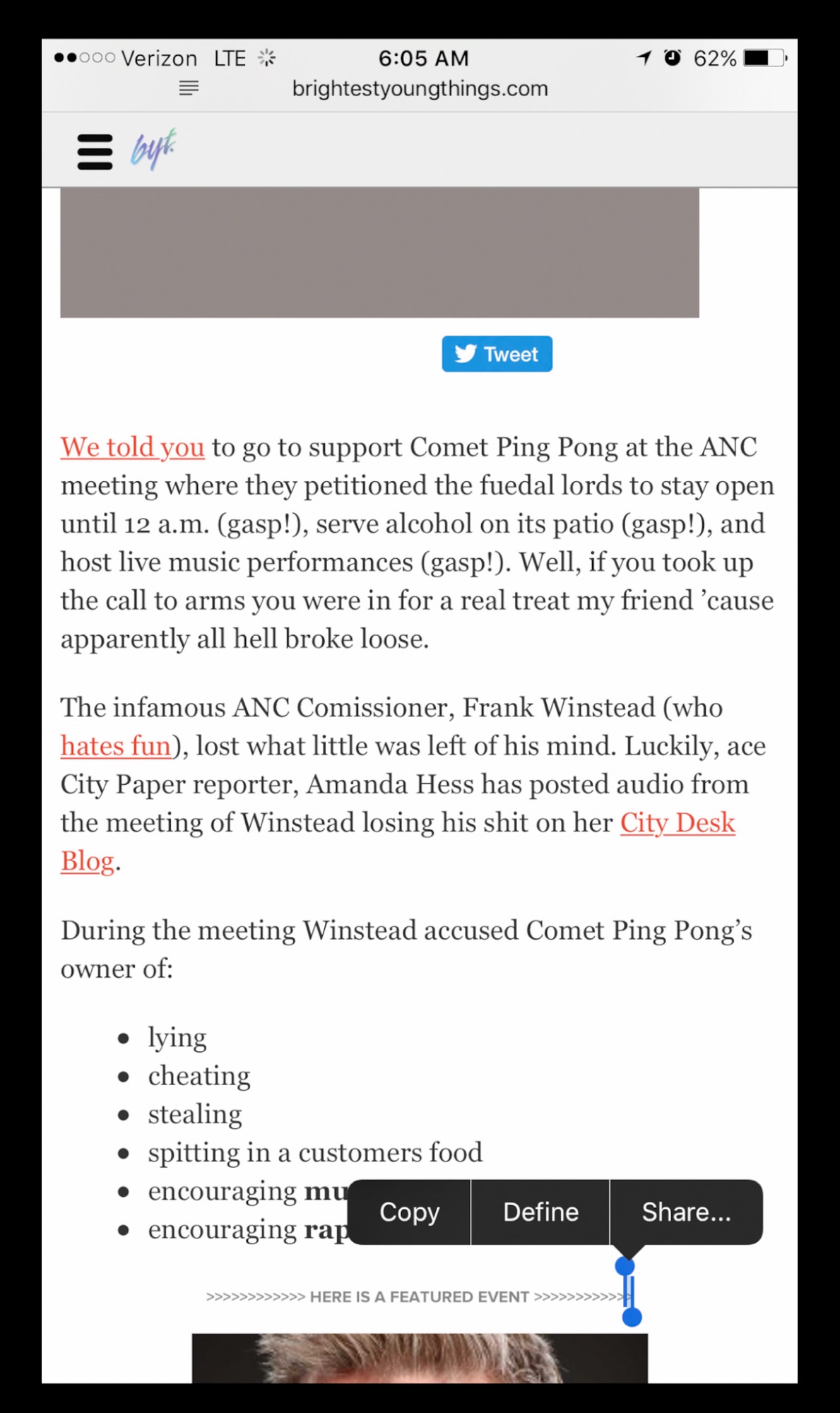Tap the brightestyoungthings.com address bar
Screen dimensions: 840x1413
420,88
